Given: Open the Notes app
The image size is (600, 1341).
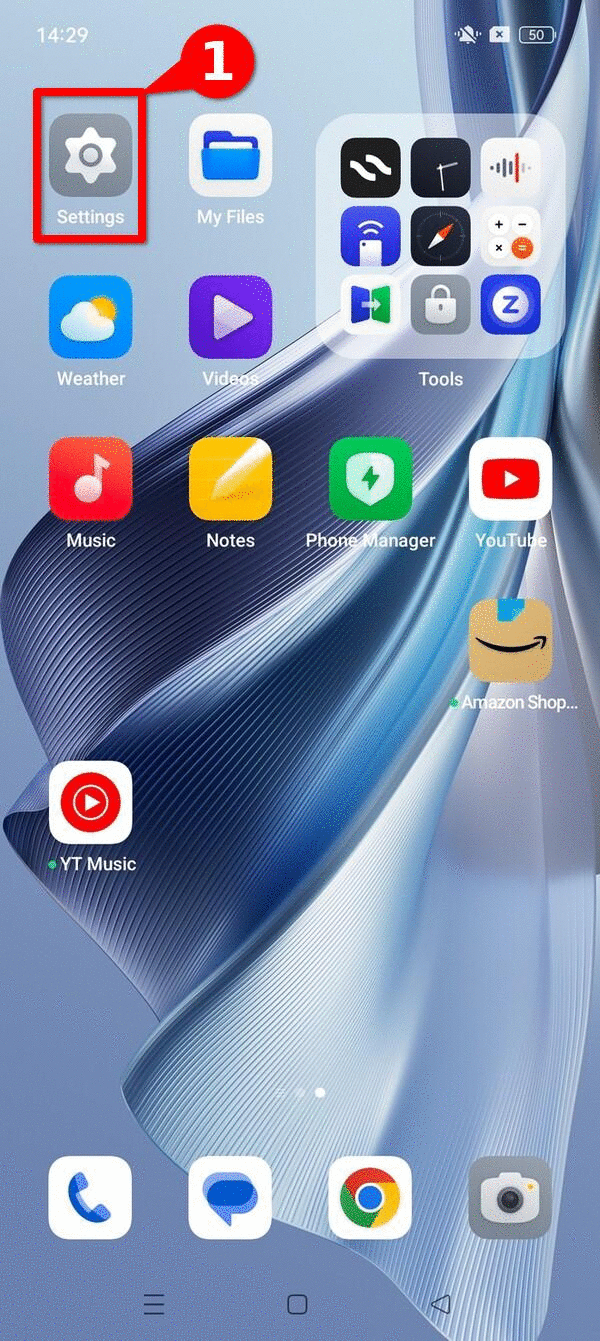Looking at the screenshot, I should [230, 478].
